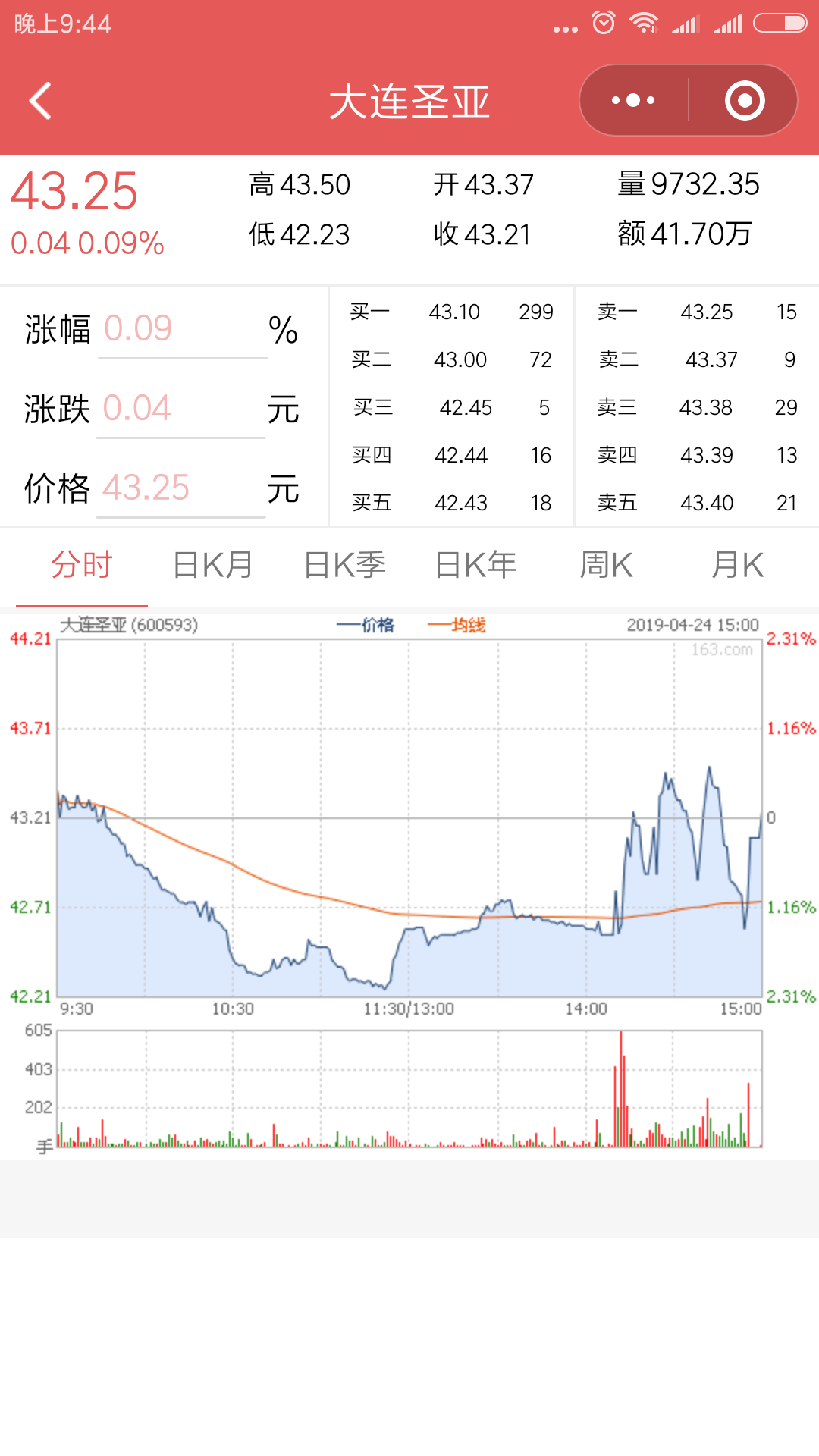The width and height of the screenshot is (819, 1456).
Task: Open the mini program three-dot menu
Action: click(634, 100)
